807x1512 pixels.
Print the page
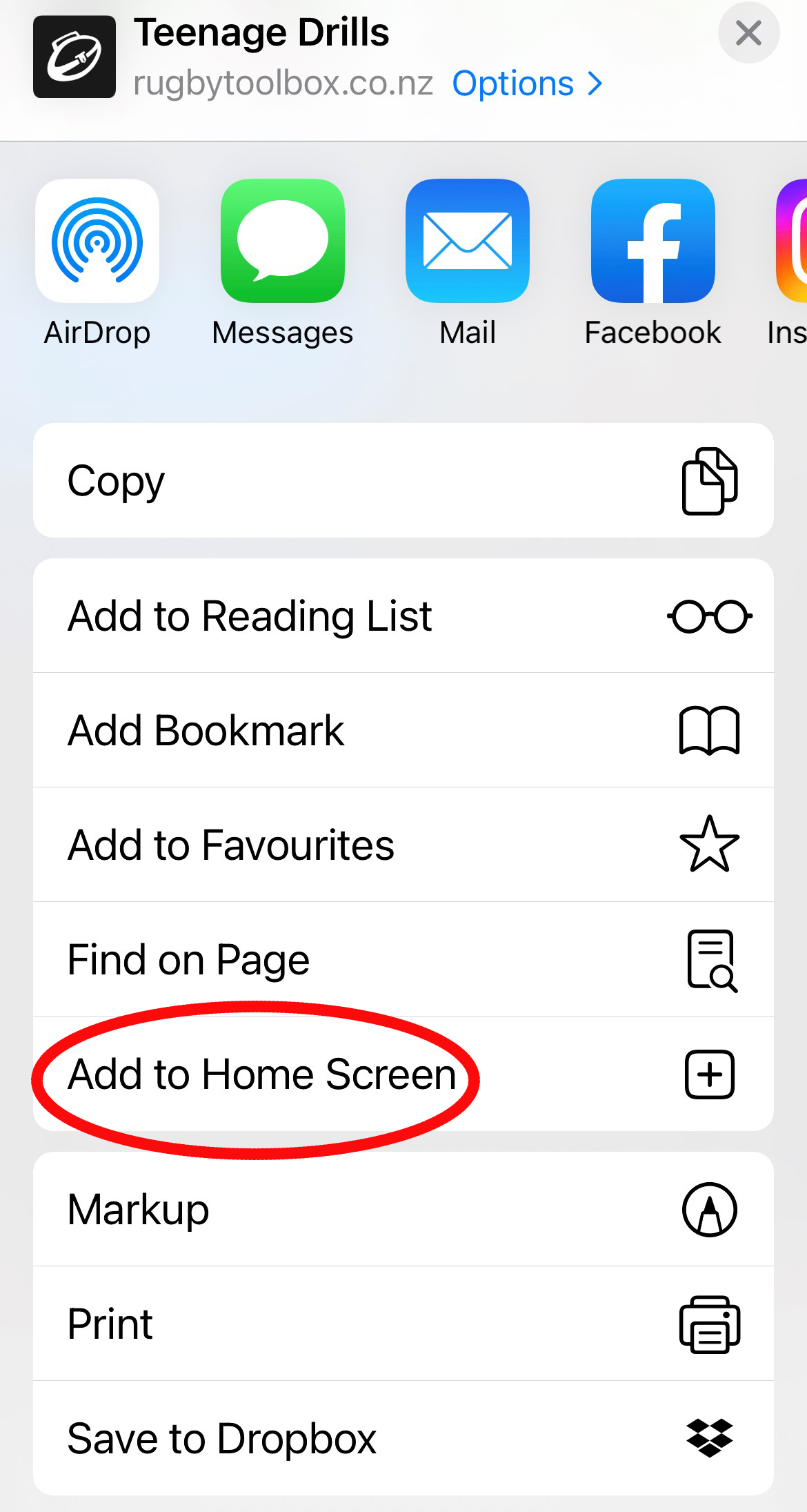tap(403, 1324)
